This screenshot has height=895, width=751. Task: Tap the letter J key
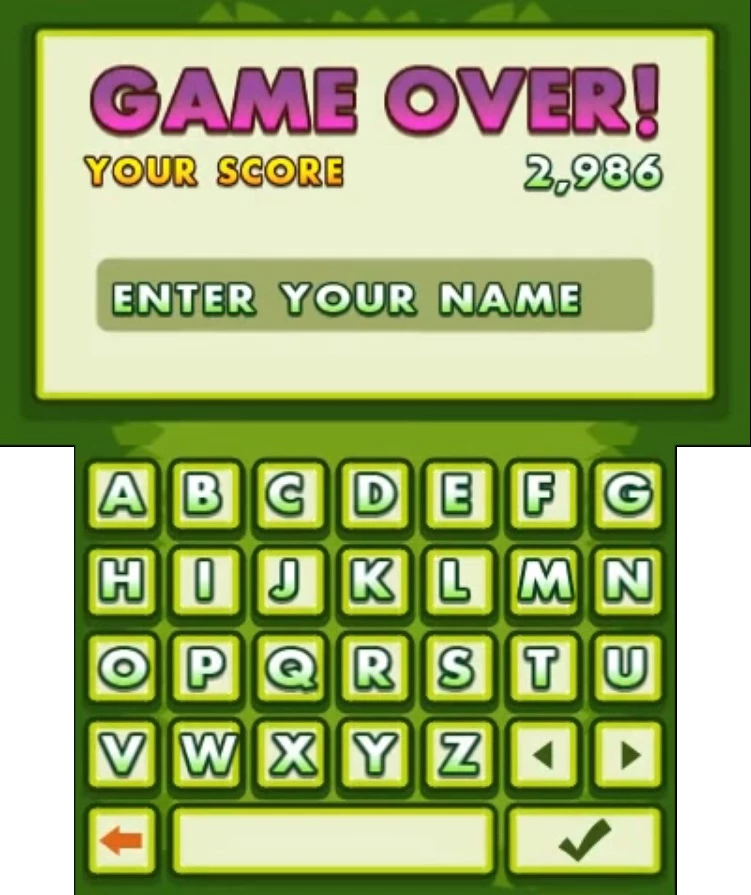coord(290,582)
